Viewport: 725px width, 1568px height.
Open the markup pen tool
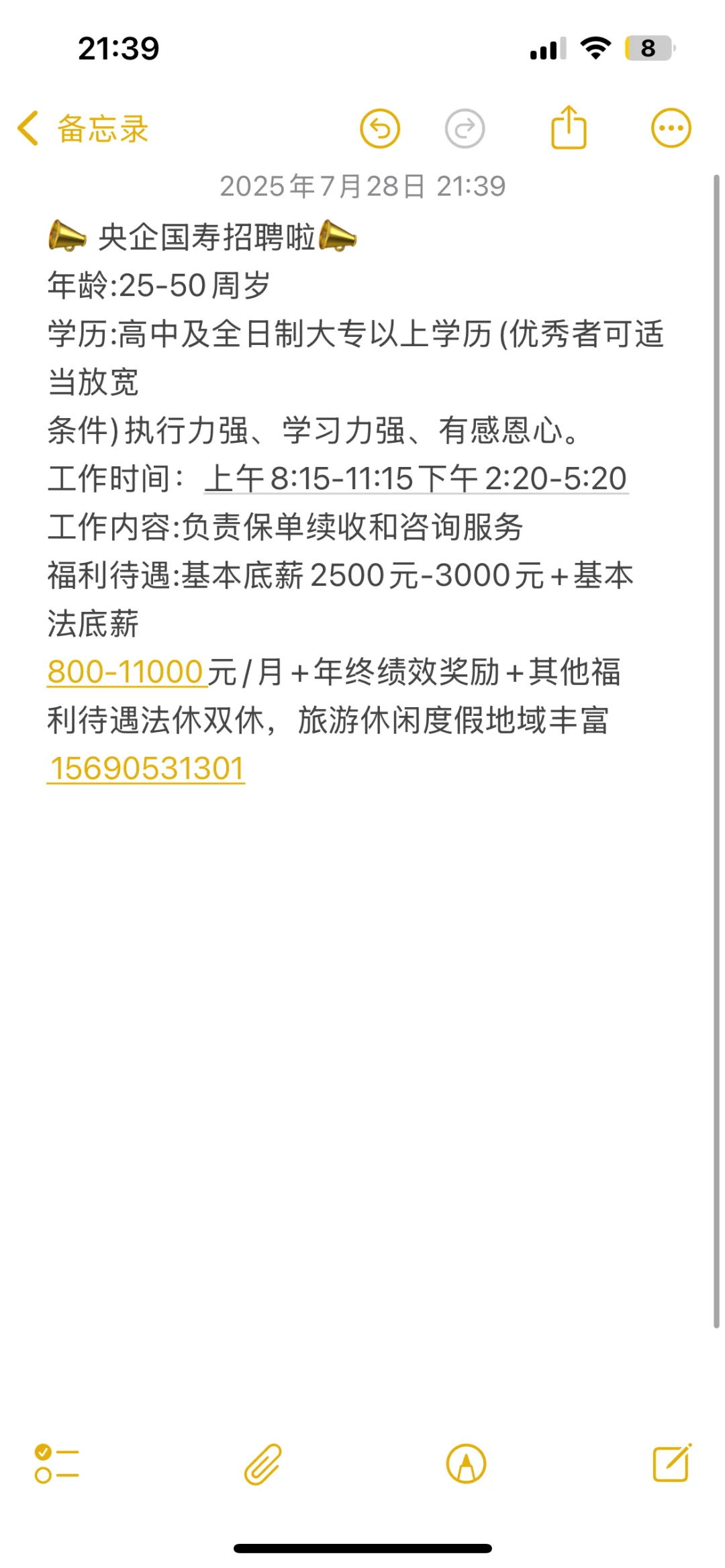coord(466,1463)
